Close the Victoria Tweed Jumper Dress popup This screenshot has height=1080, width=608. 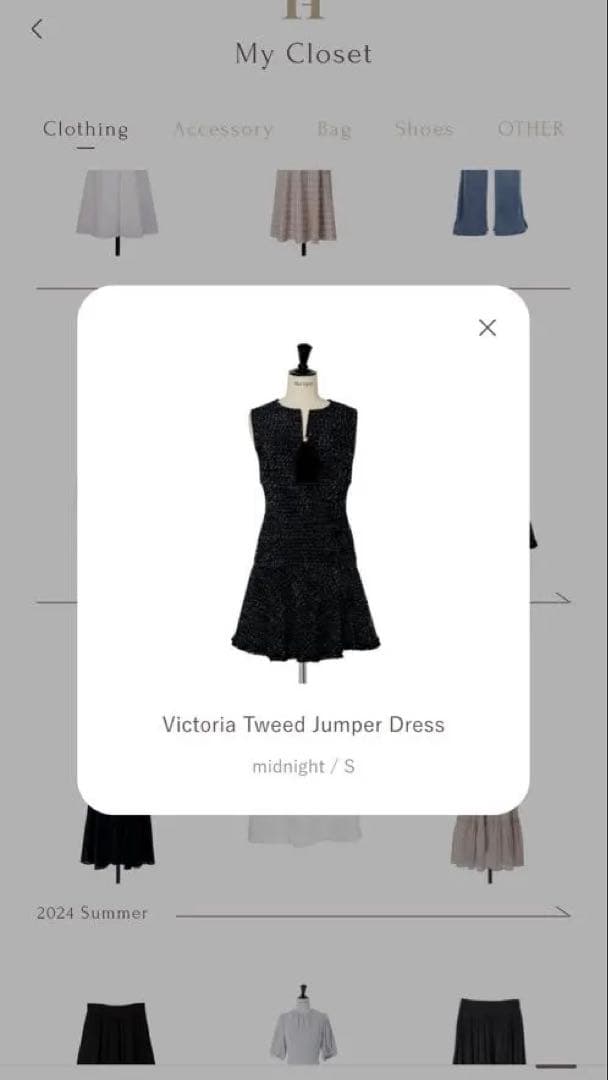tap(487, 328)
